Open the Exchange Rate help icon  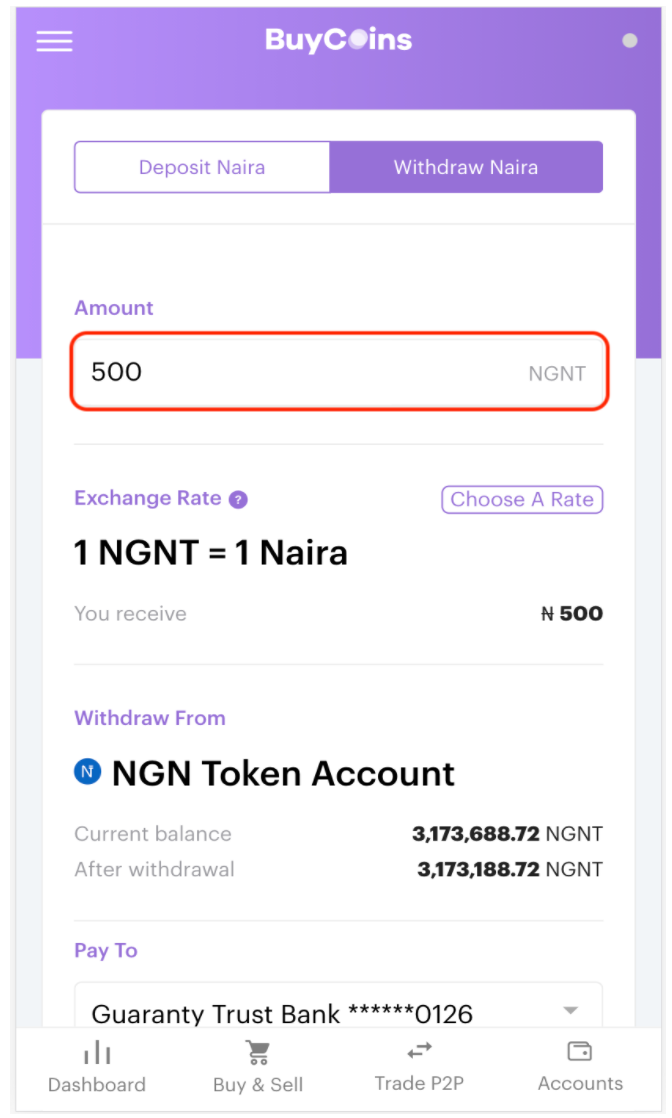238,500
